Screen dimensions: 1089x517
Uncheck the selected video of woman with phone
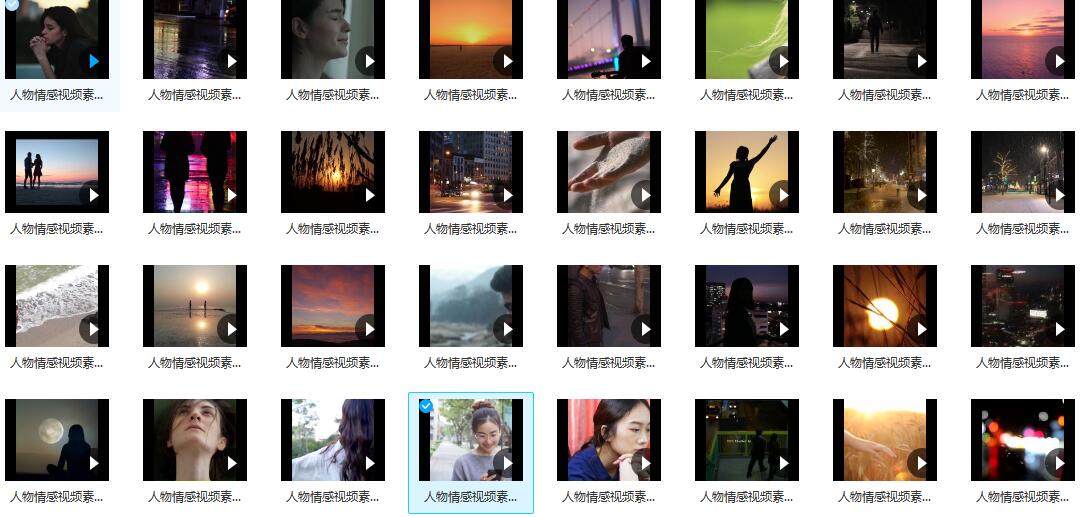click(426, 406)
